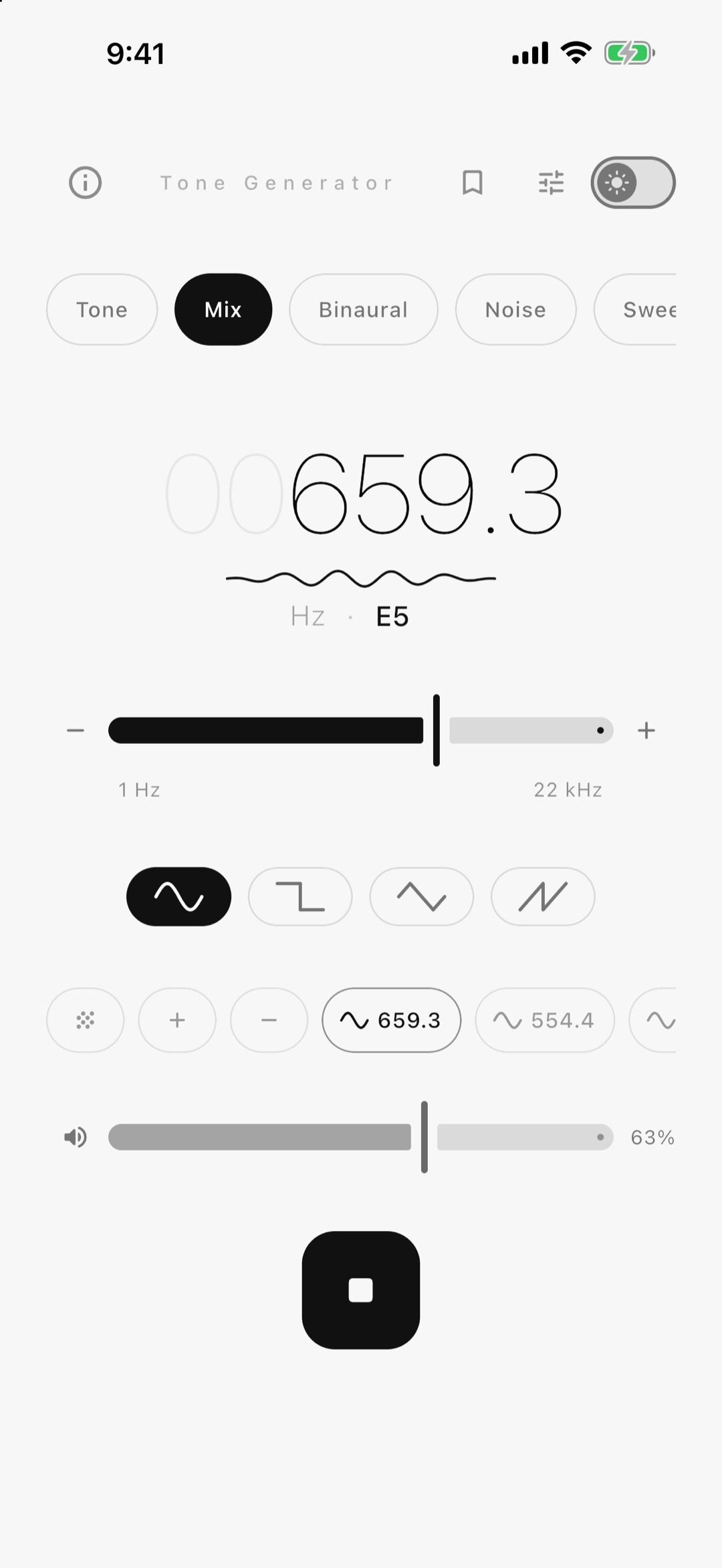Decrease frequency with the minus beside slider
This screenshot has height=1568, width=722.
76,731
